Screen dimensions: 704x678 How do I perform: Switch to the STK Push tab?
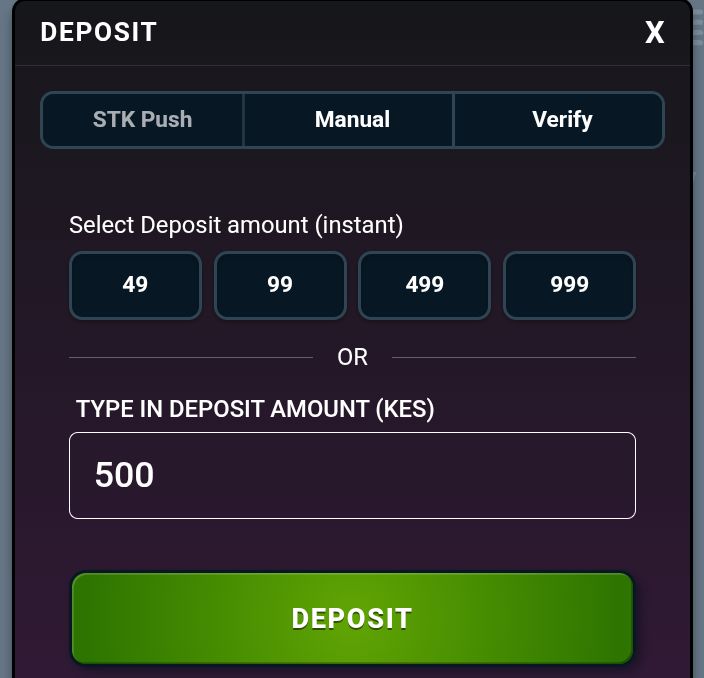tap(142, 120)
